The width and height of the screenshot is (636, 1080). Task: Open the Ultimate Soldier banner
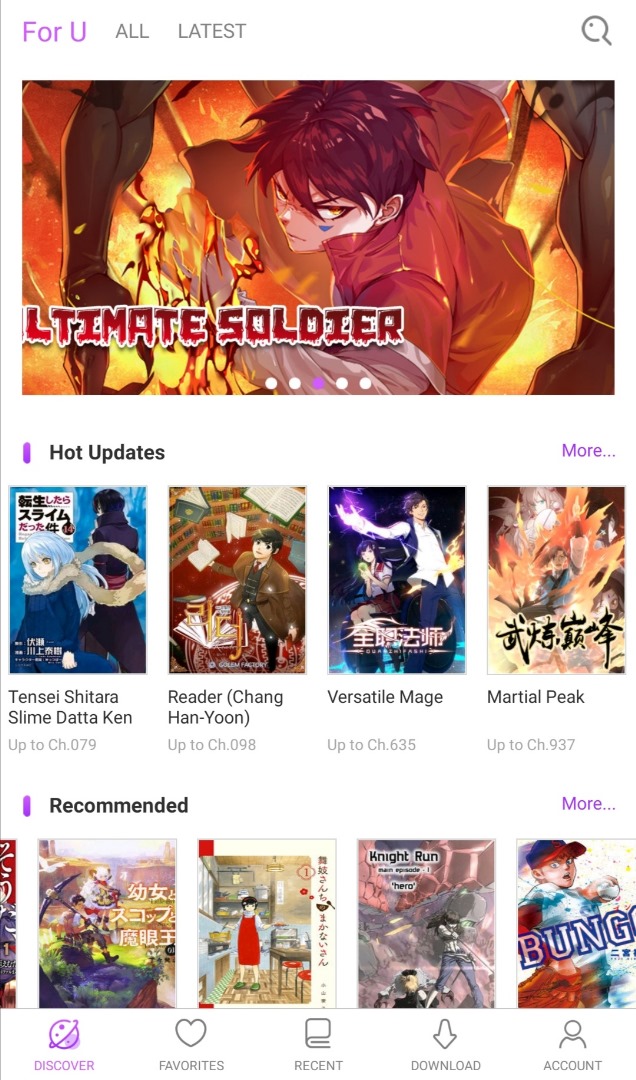[318, 237]
